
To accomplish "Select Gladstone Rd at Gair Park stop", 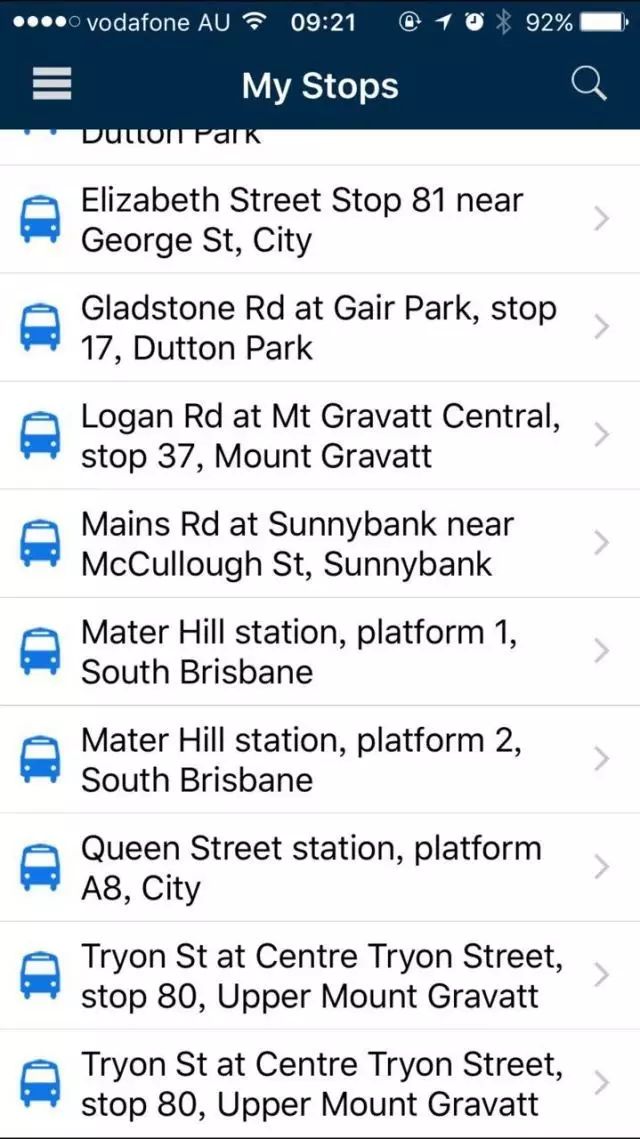I will click(320, 328).
